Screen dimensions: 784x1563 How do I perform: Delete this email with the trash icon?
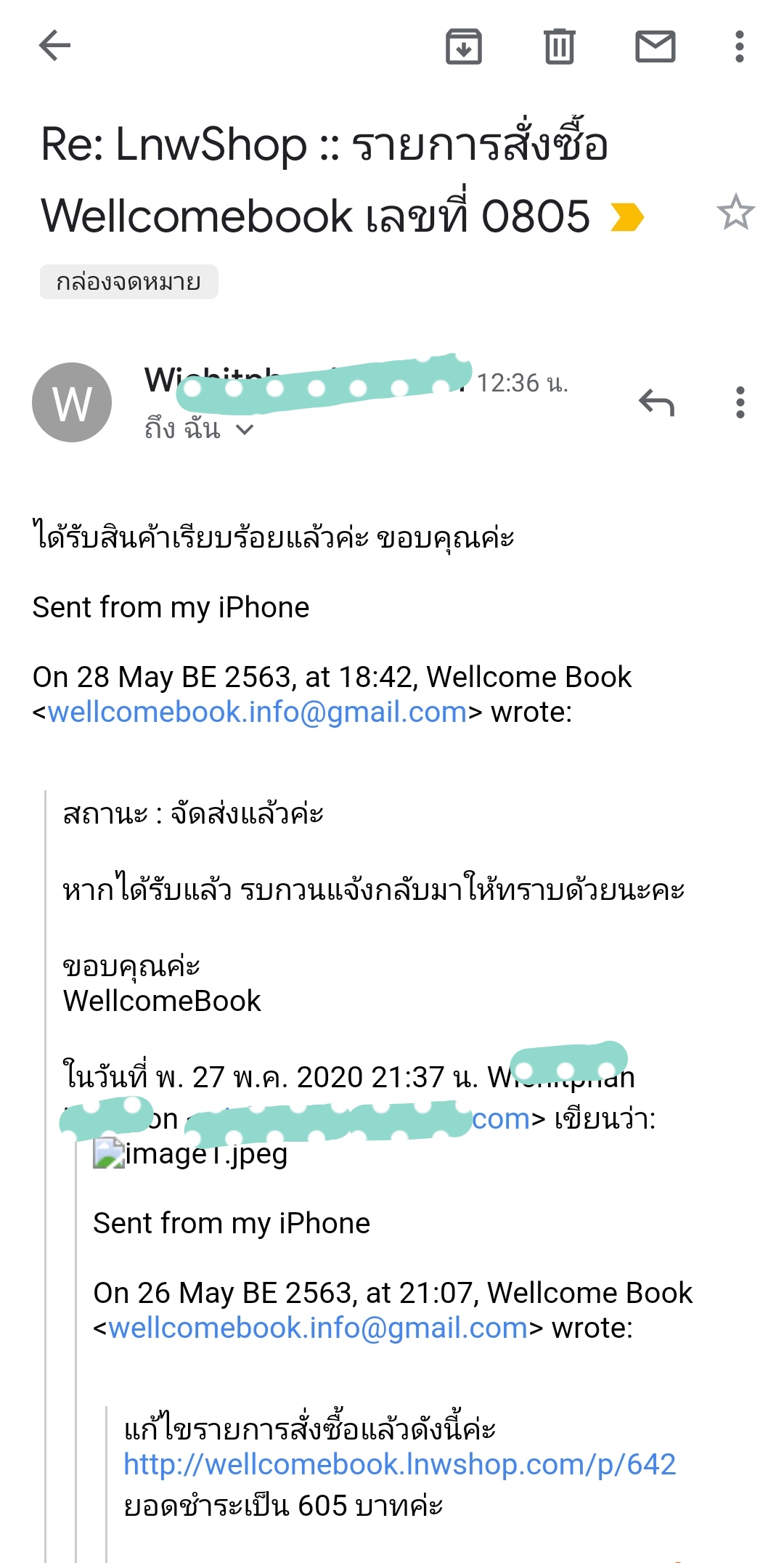559,46
